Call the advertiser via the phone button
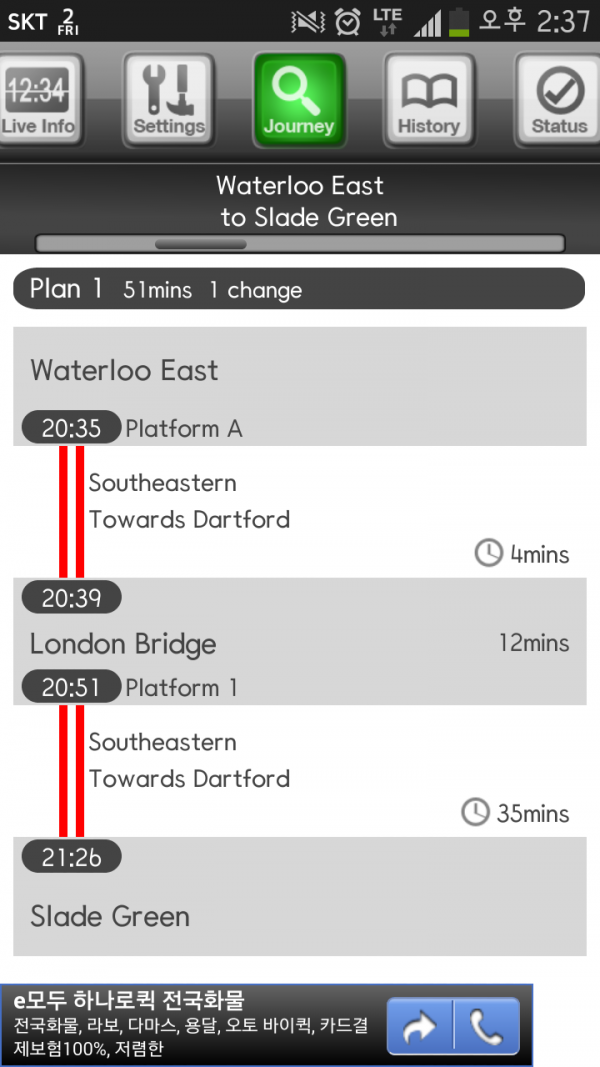 (x=487, y=1026)
